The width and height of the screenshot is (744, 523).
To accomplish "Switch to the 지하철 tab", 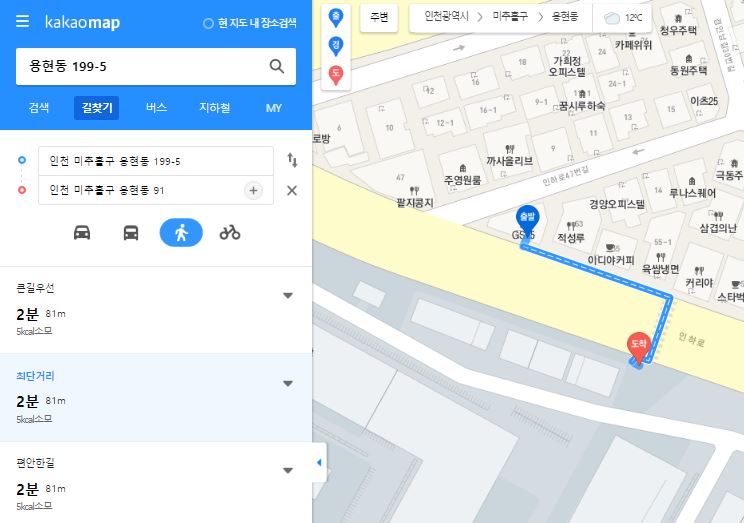I will pos(214,108).
